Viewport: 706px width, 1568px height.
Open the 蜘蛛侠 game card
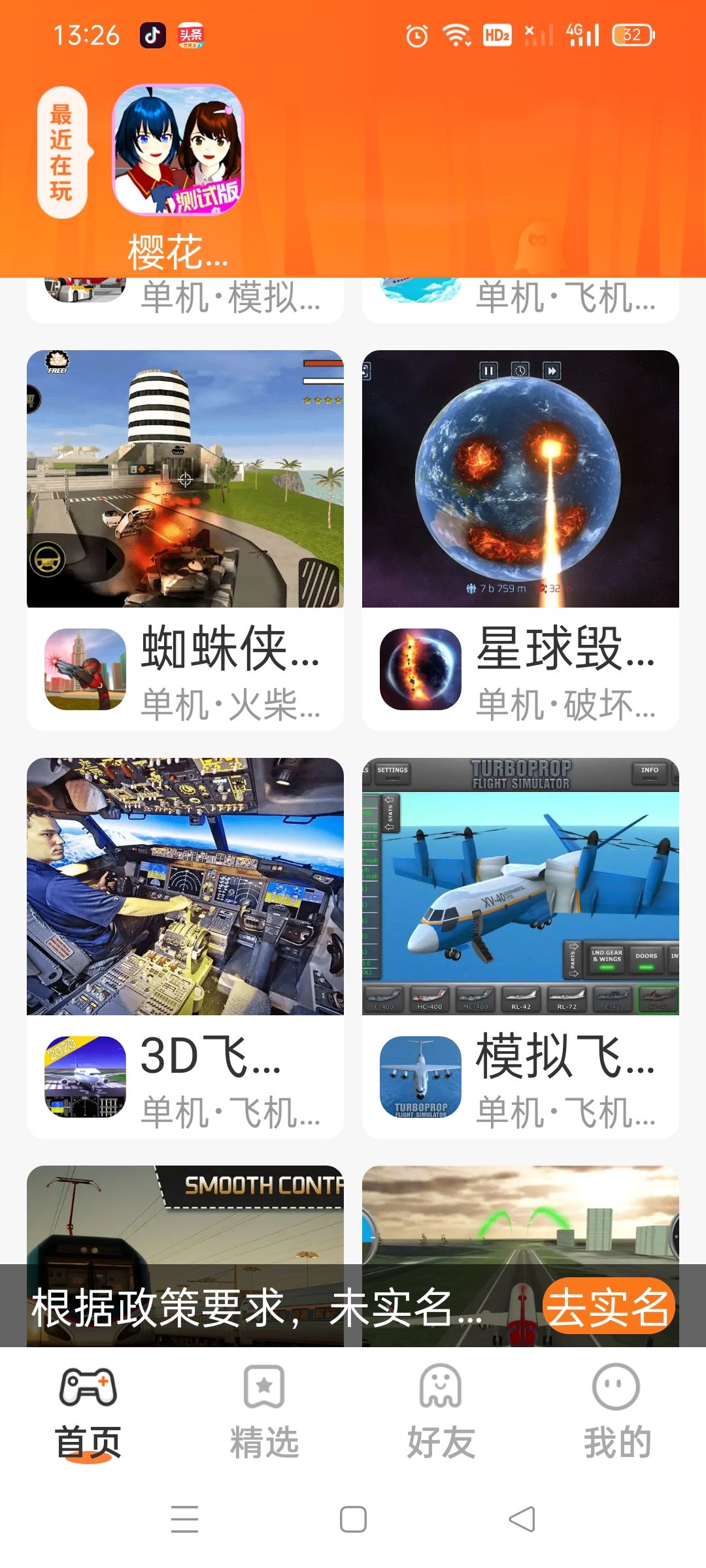pos(185,540)
